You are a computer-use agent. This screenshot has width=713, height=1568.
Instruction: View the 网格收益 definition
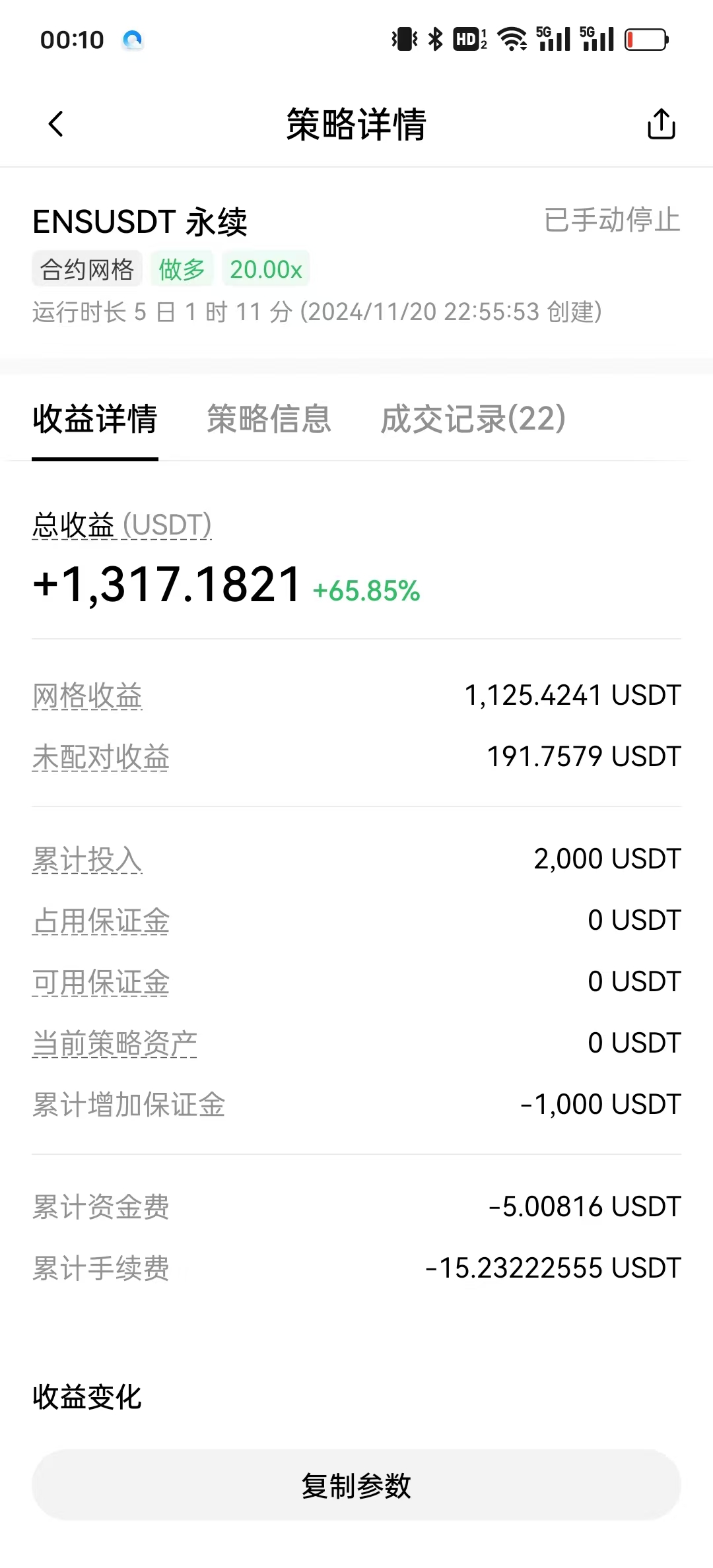point(87,696)
